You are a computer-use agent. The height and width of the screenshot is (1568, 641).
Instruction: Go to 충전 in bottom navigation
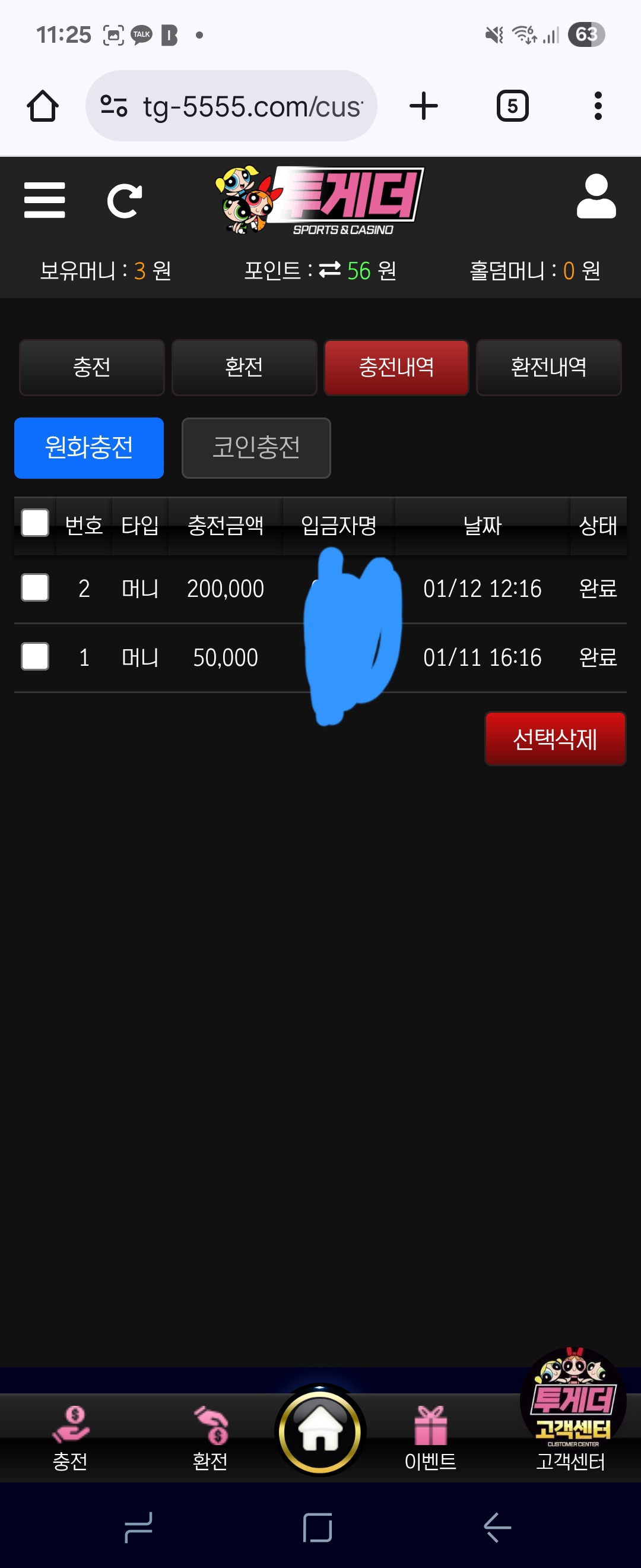71,1434
